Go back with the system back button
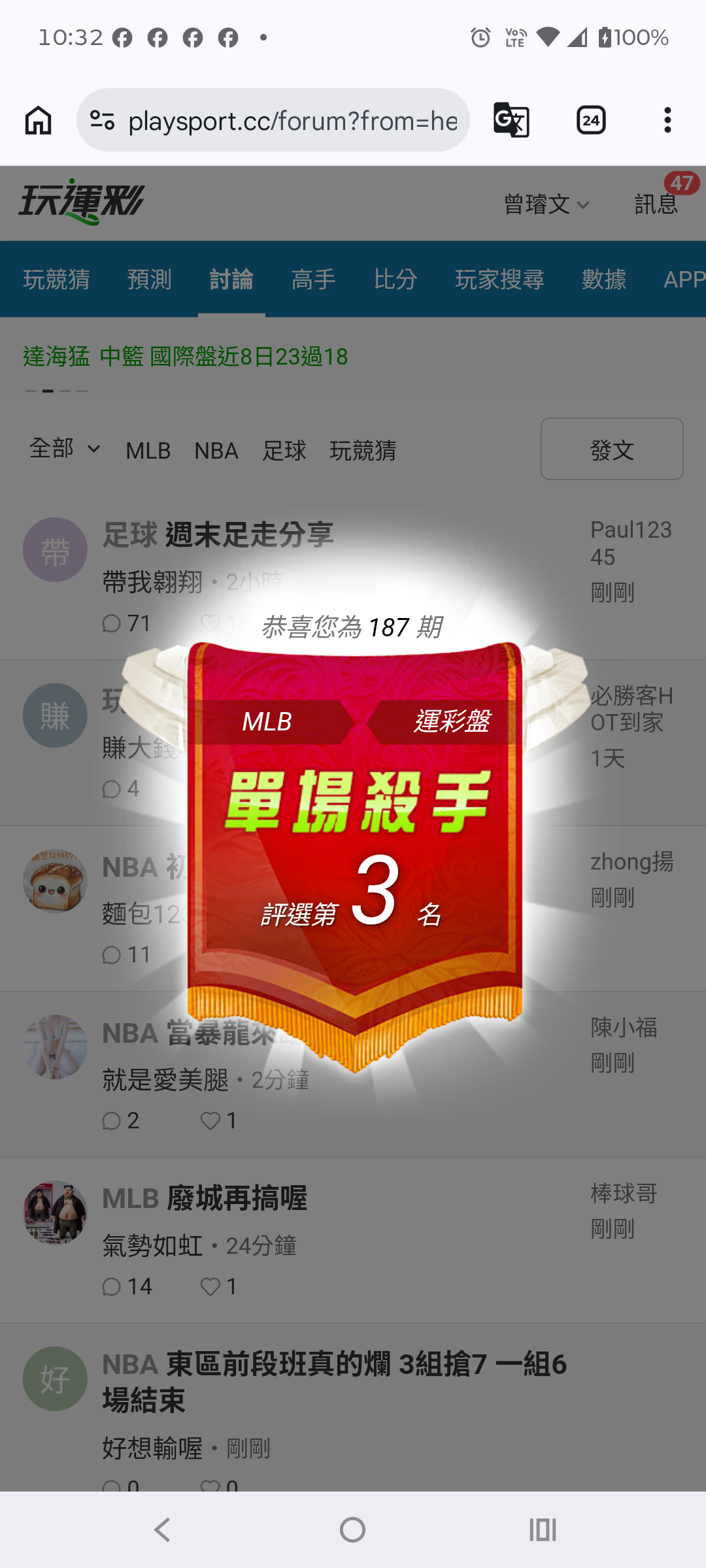This screenshot has width=706, height=1568. 162,1529
